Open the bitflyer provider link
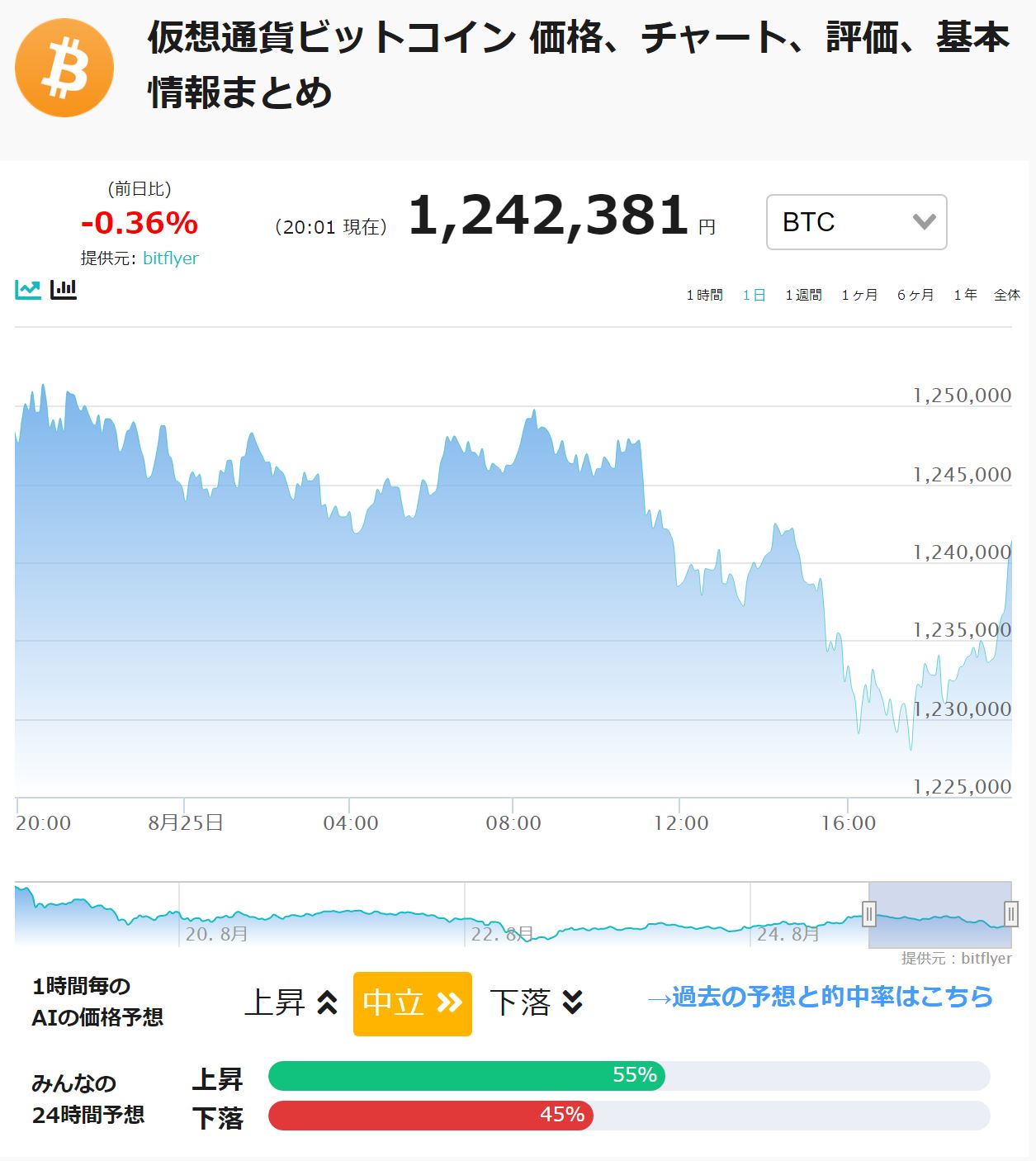The height and width of the screenshot is (1161, 1036). pos(171,258)
